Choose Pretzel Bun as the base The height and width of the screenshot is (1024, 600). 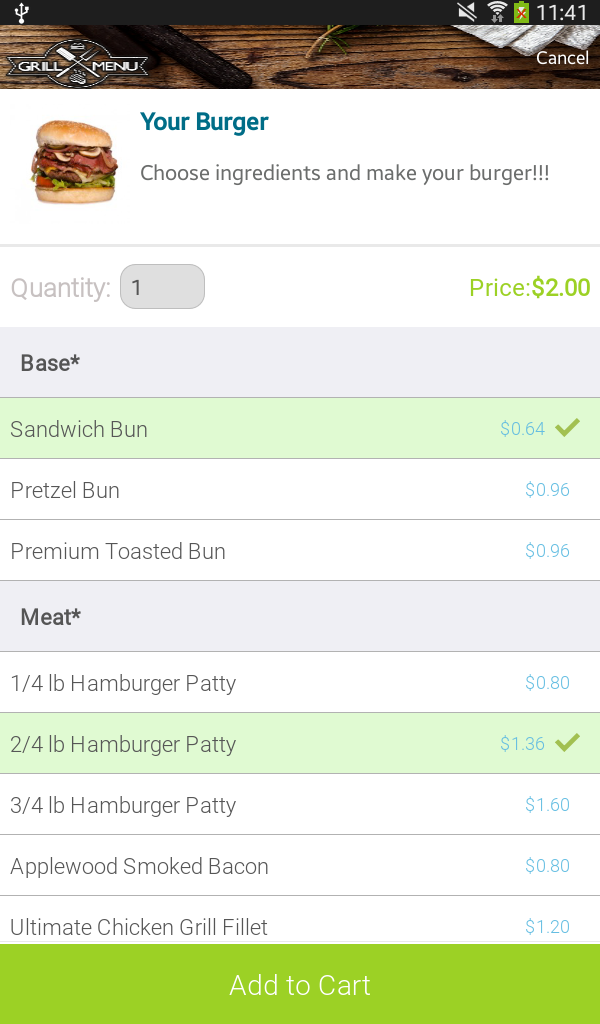click(x=300, y=490)
